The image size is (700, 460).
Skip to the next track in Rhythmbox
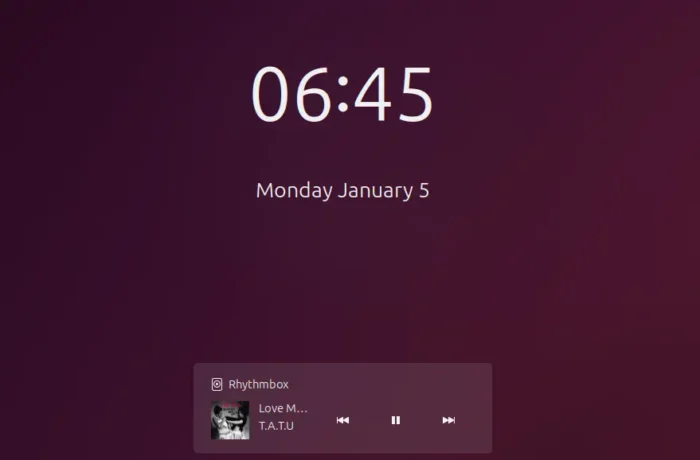[448, 420]
